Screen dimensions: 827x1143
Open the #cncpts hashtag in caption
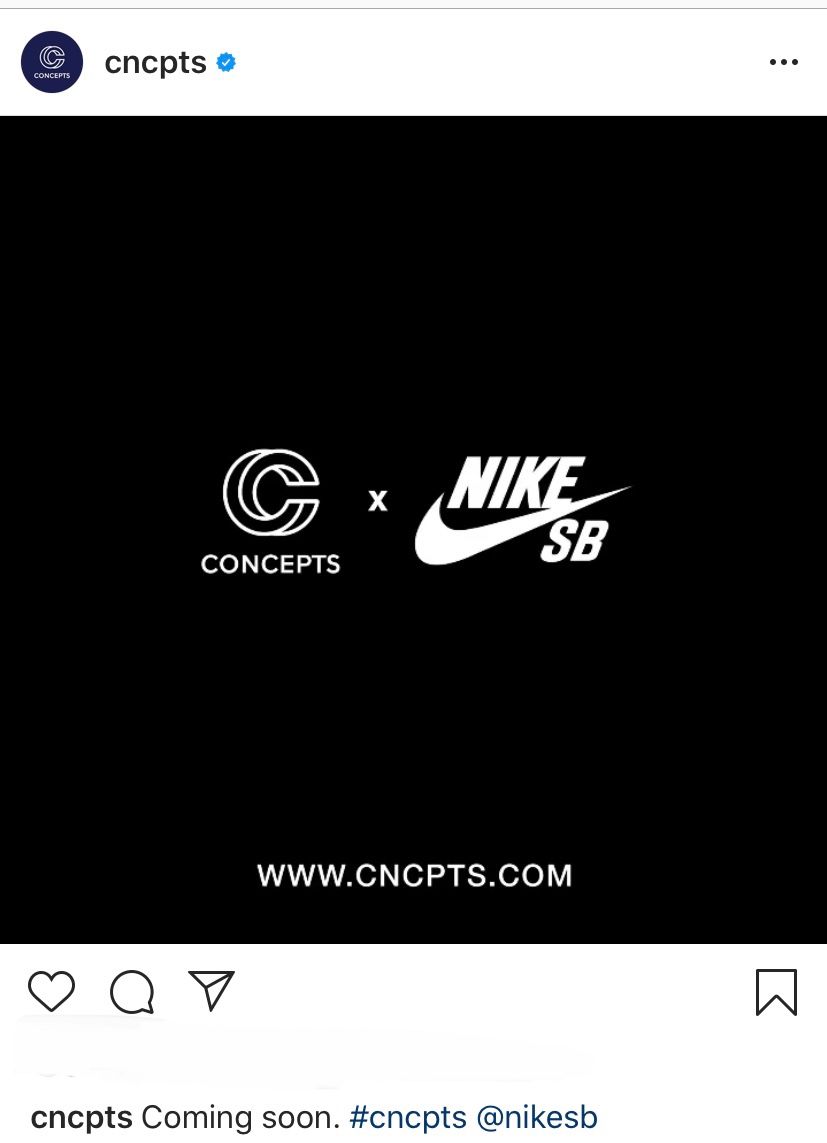pyautogui.click(x=408, y=1117)
